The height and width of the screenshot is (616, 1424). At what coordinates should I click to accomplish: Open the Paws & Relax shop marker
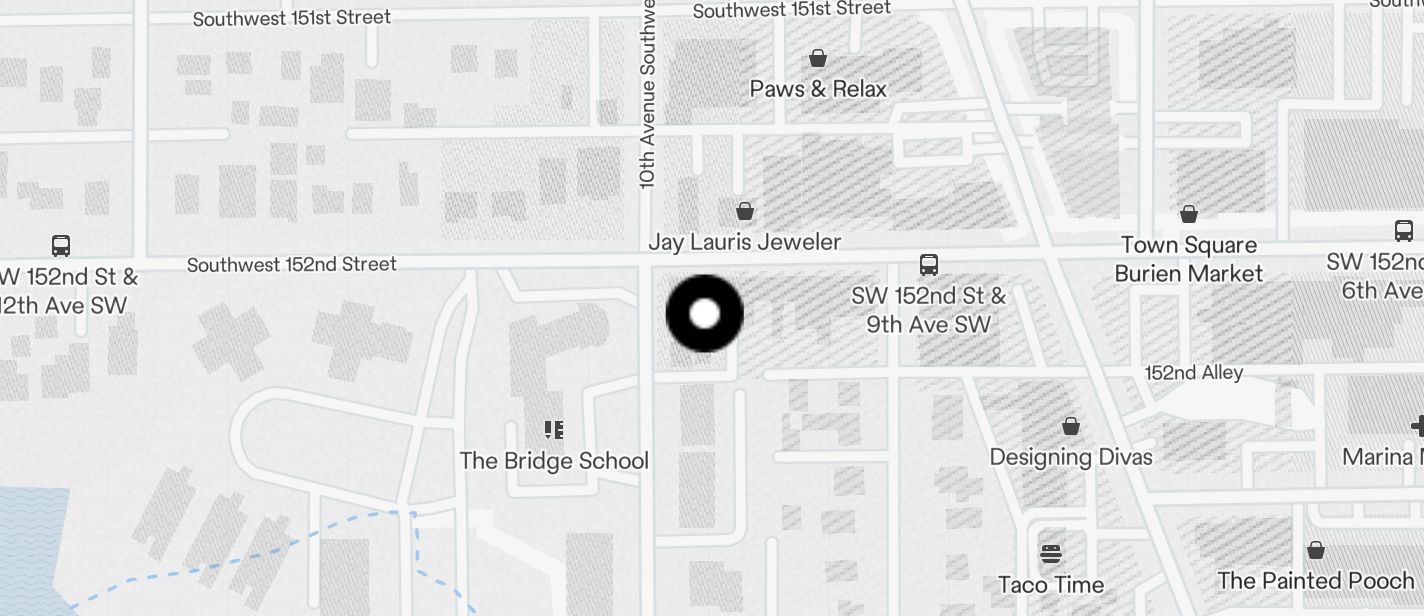[x=818, y=59]
